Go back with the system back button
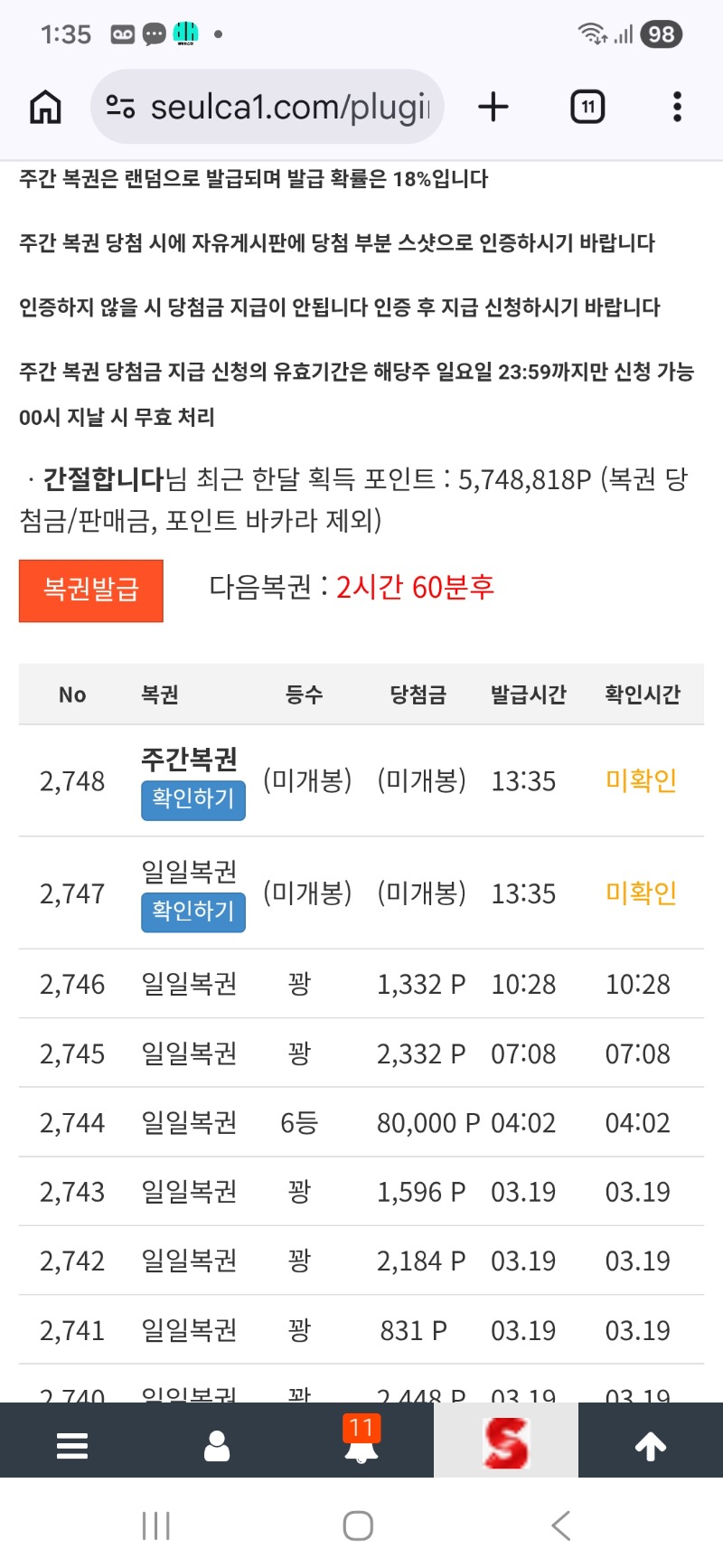 (561, 1525)
